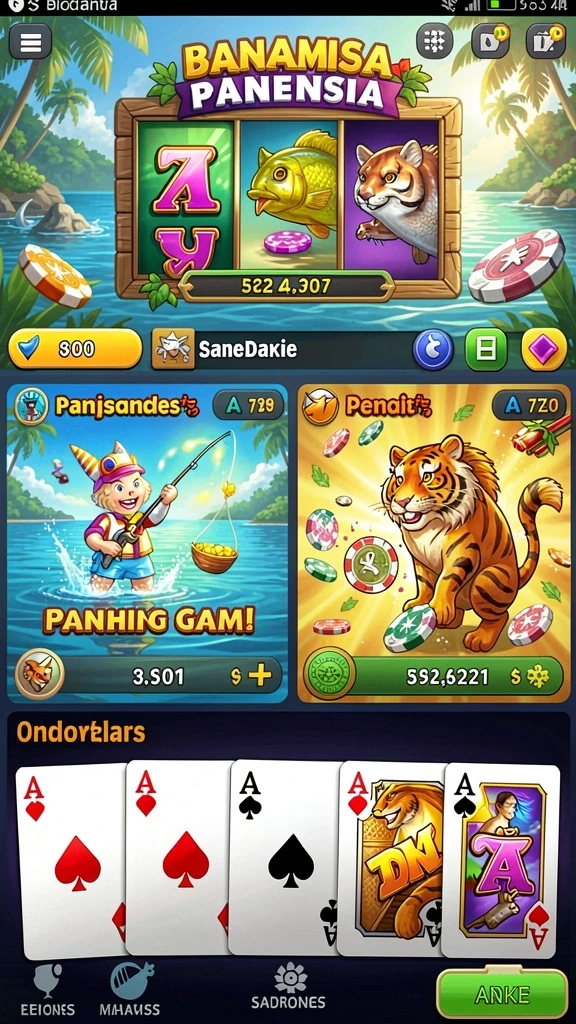Tap the 592,6221 green bar
This screenshot has width=576, height=1024.
click(x=434, y=676)
